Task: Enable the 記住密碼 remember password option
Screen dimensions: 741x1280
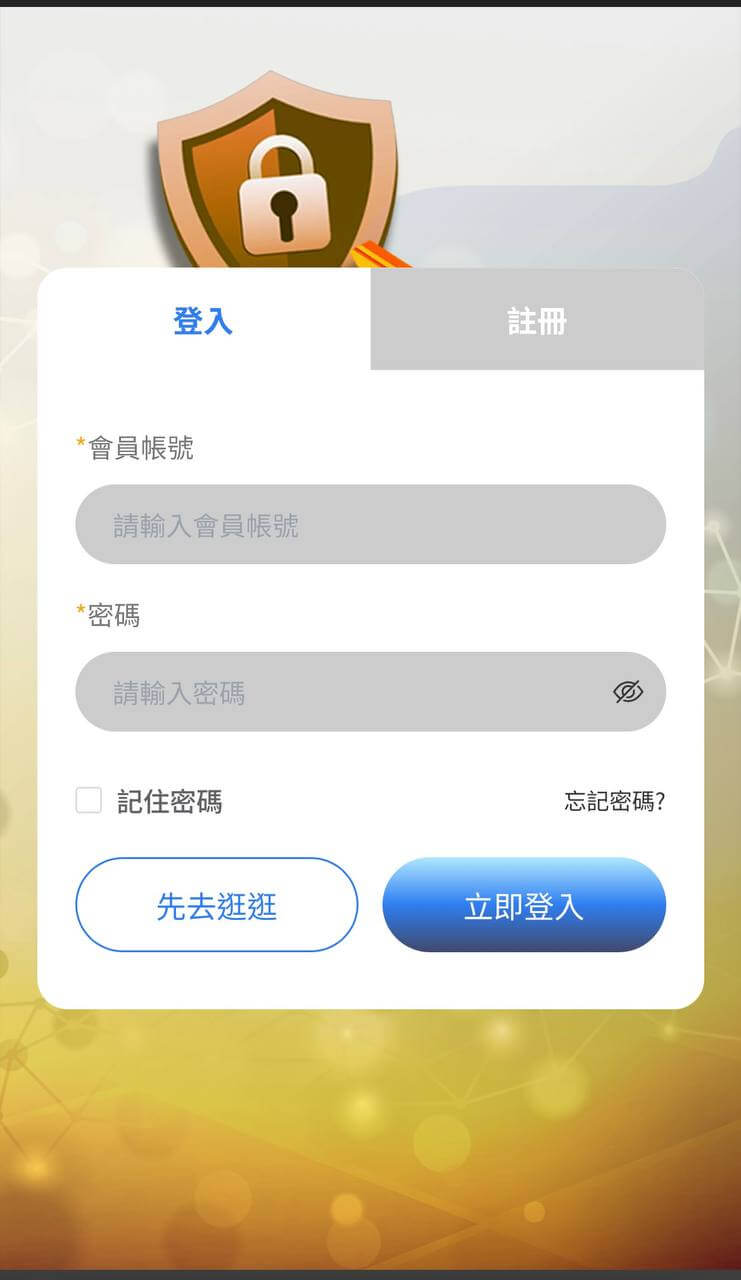Action: pos(88,800)
